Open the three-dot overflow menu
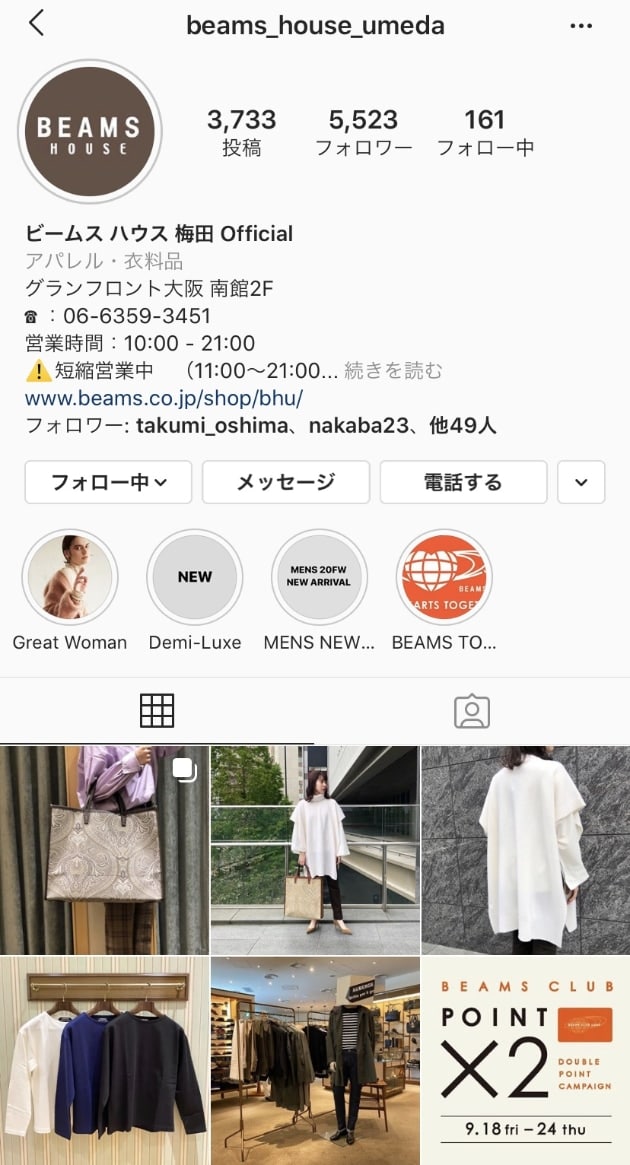The width and height of the screenshot is (630, 1165). pos(581,25)
